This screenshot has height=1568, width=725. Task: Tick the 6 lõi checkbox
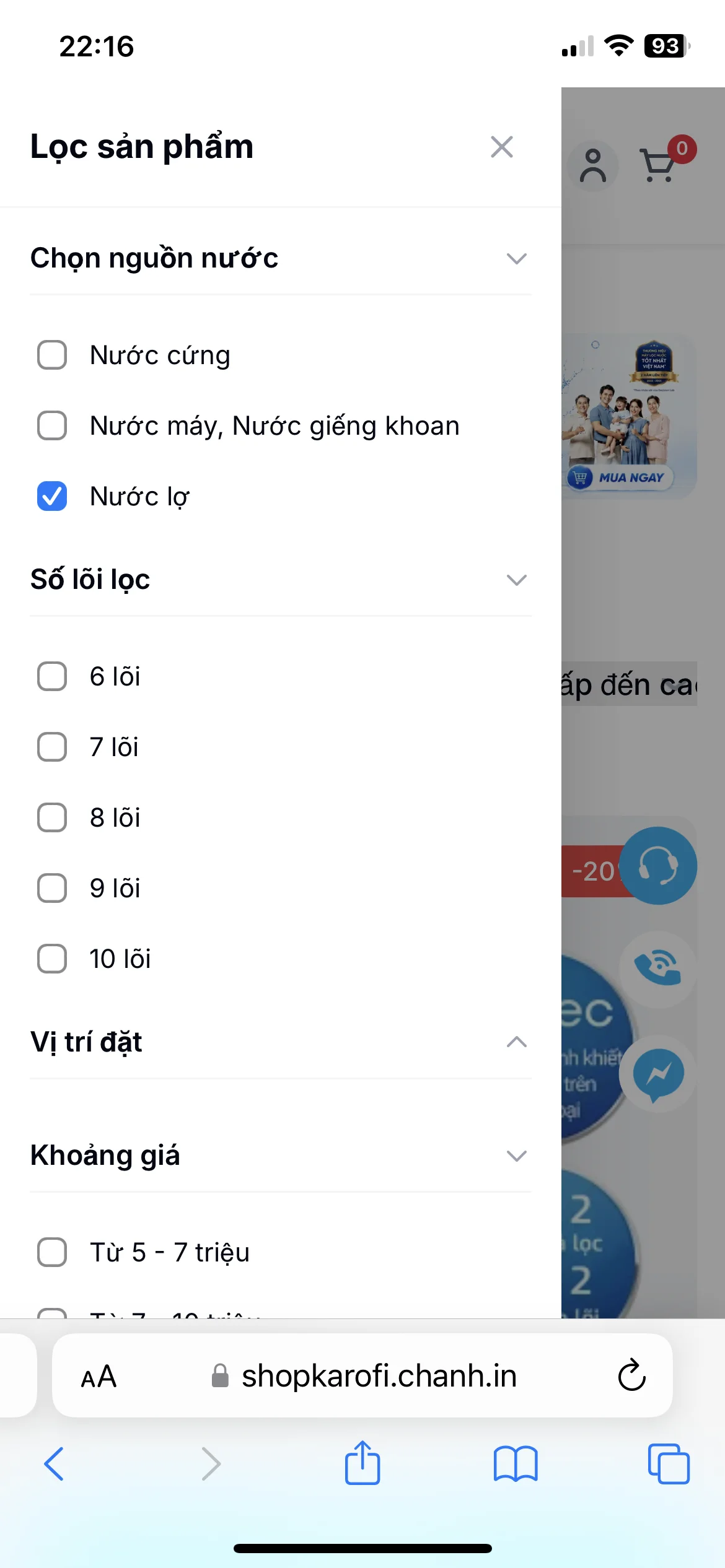tap(52, 676)
